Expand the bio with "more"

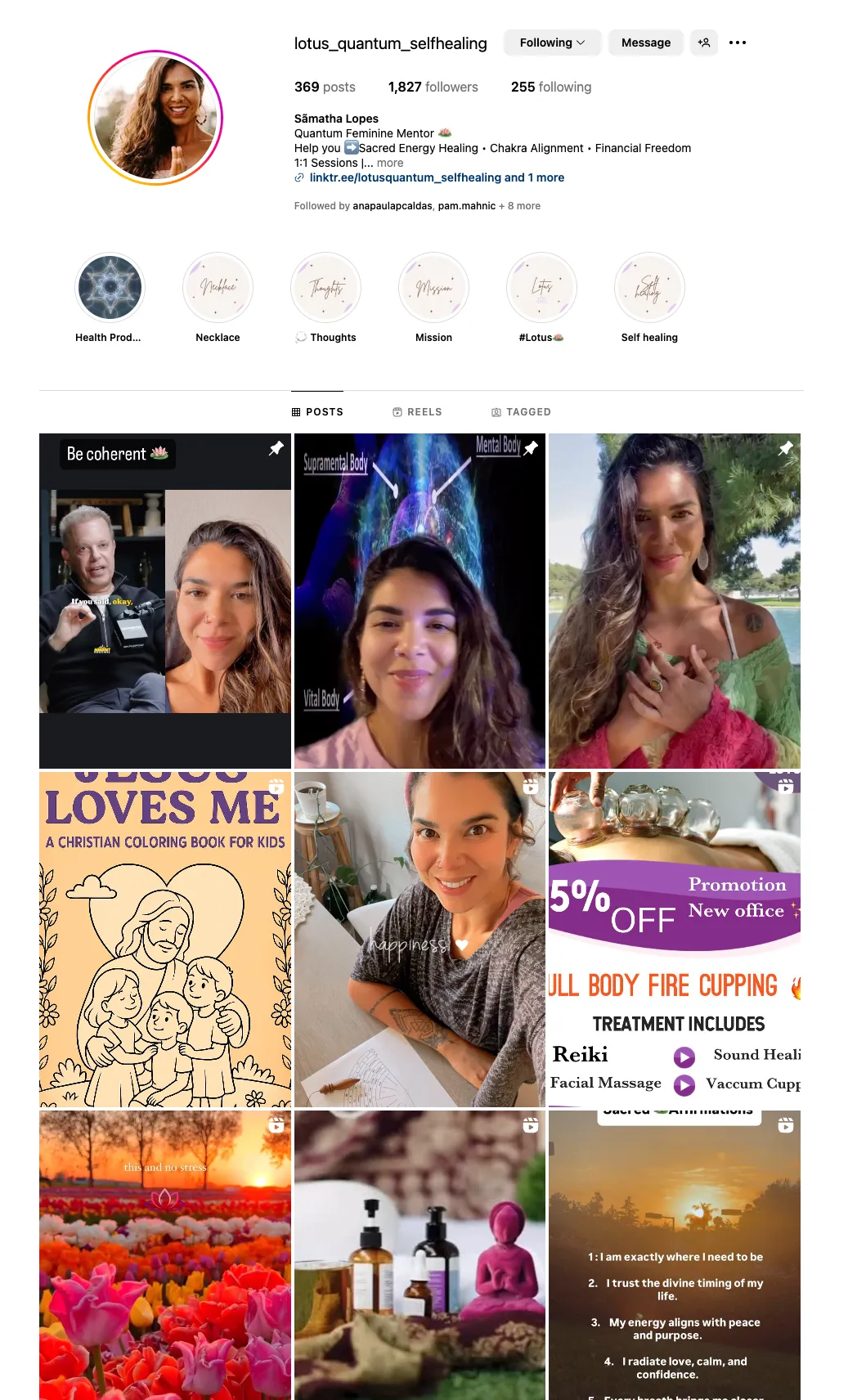(x=390, y=163)
